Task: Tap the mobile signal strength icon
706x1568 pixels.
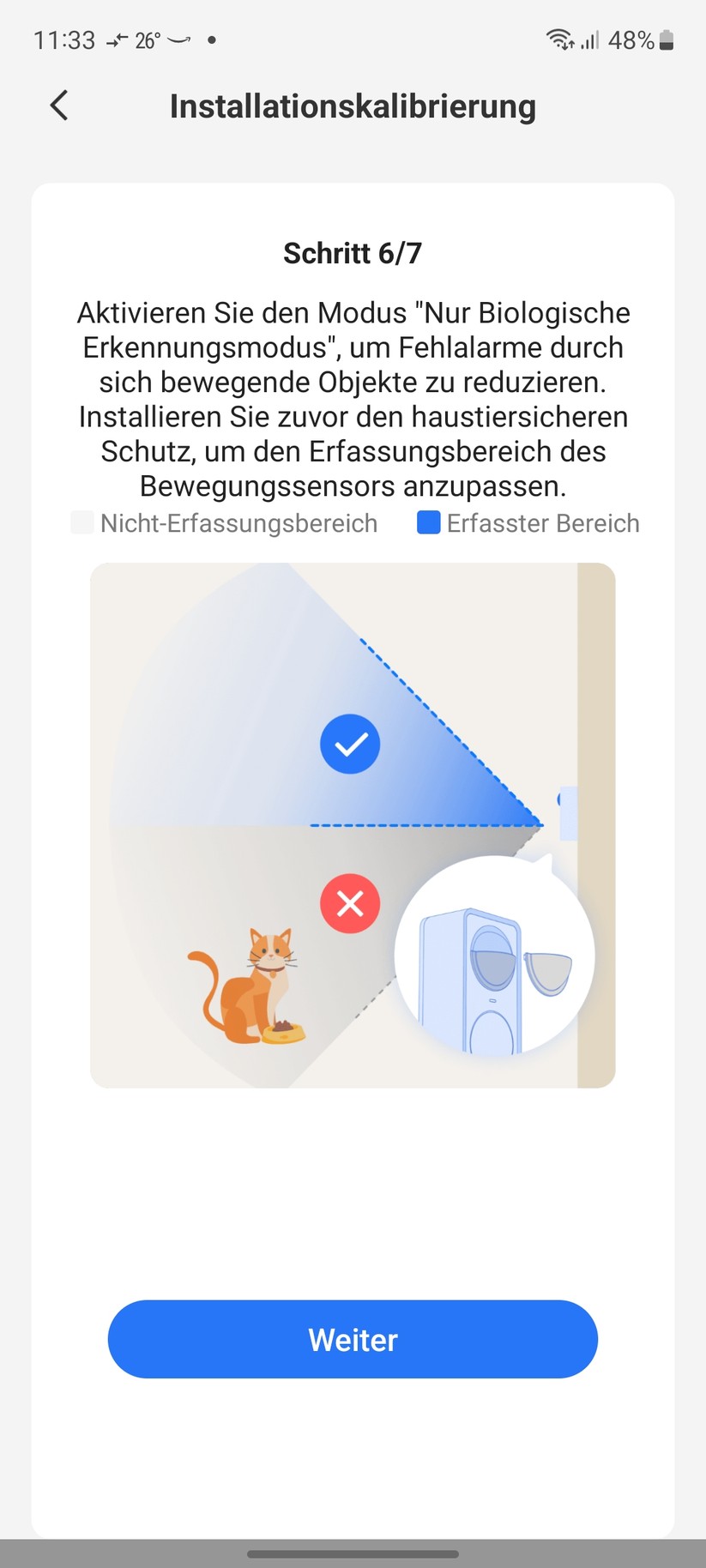Action: tap(592, 39)
